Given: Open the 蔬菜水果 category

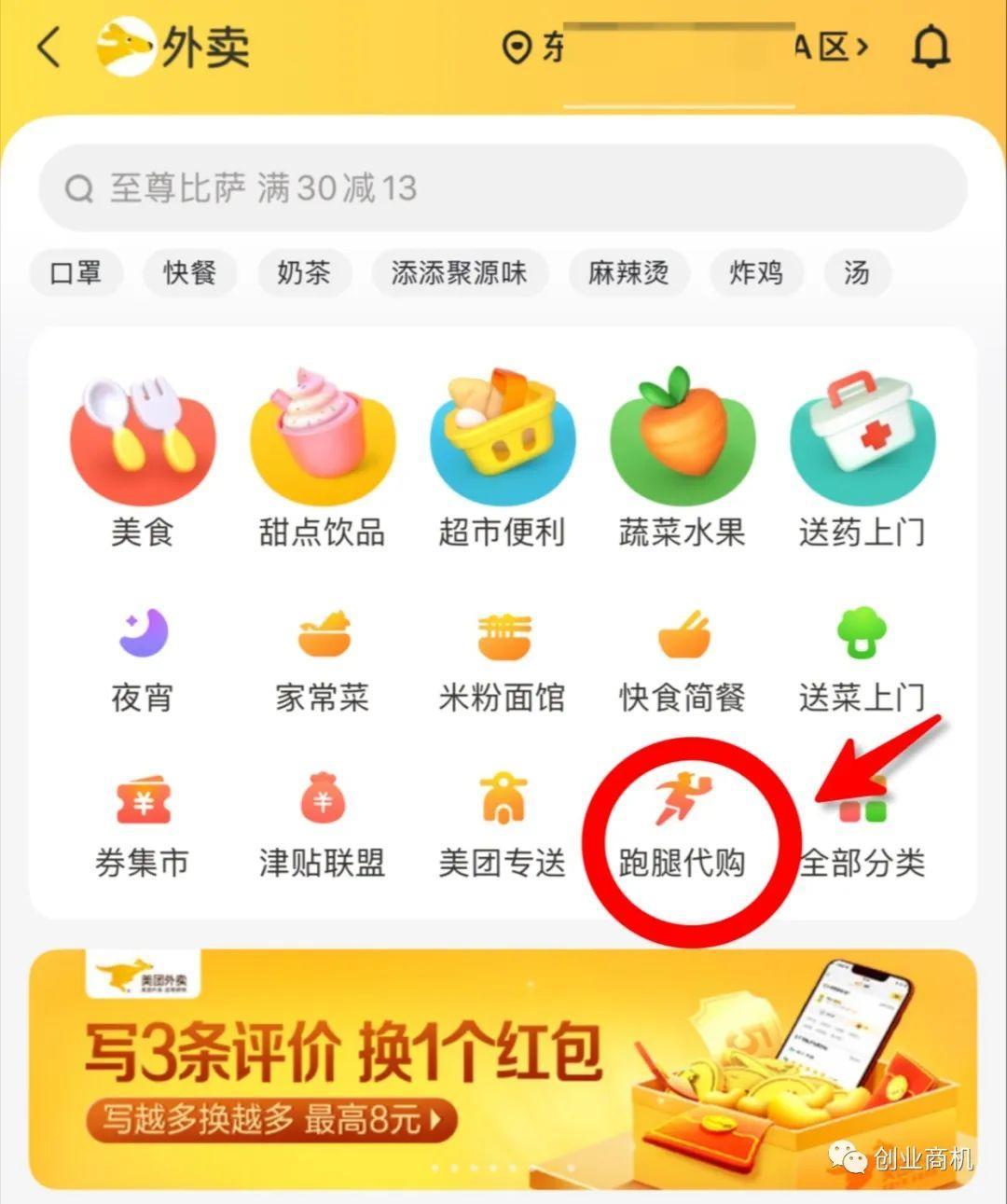Looking at the screenshot, I should coord(682,457).
